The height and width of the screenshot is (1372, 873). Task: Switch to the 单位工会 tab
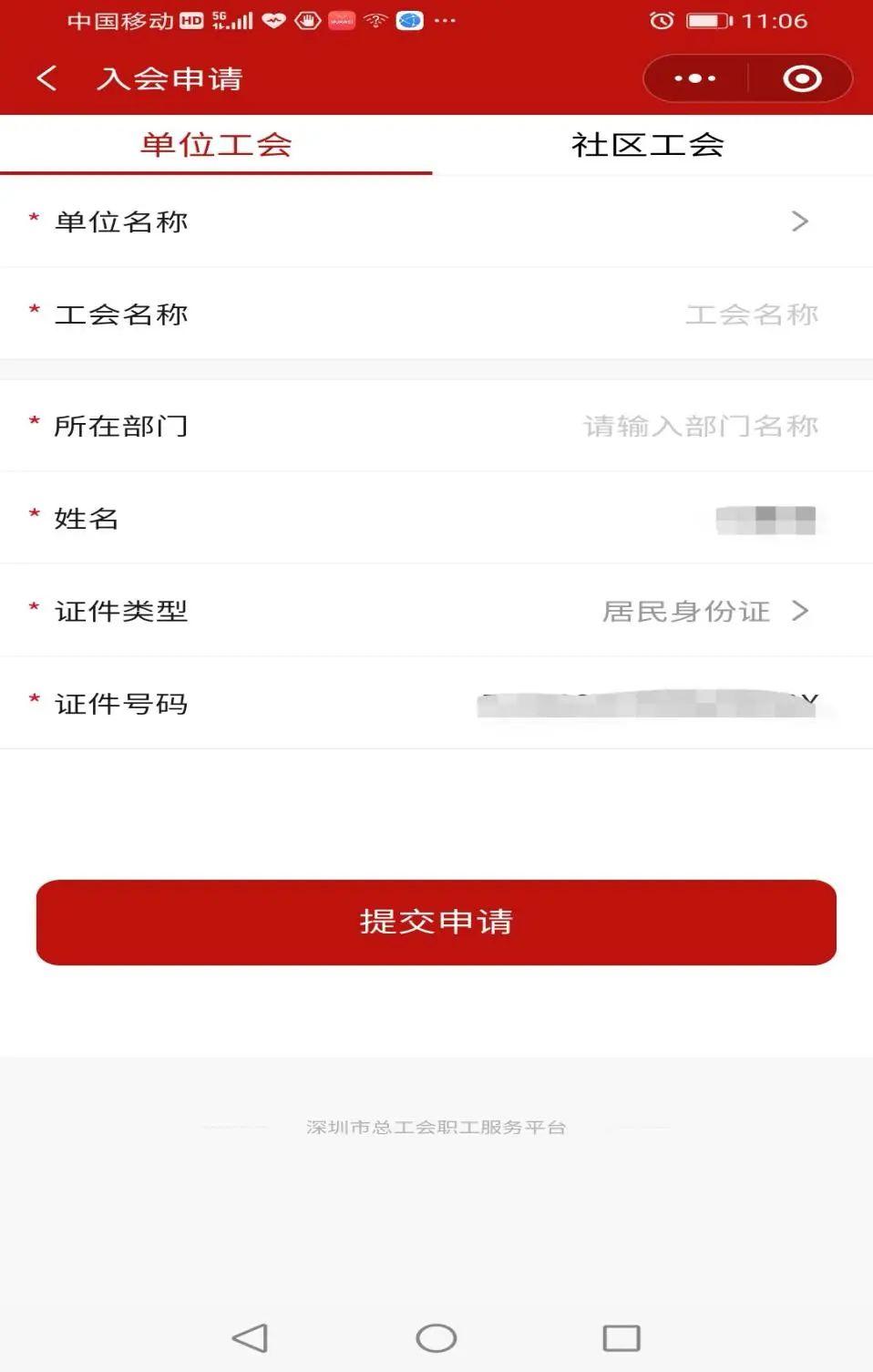216,144
